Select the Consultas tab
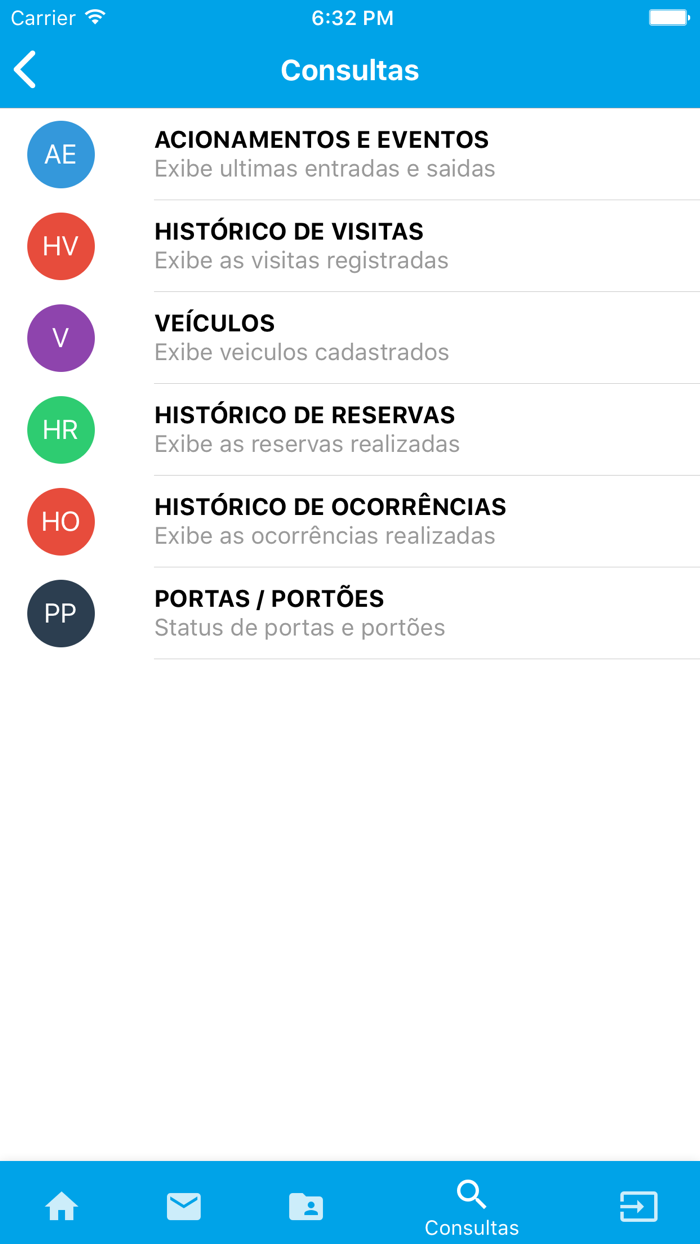The image size is (700, 1244). point(472,1208)
